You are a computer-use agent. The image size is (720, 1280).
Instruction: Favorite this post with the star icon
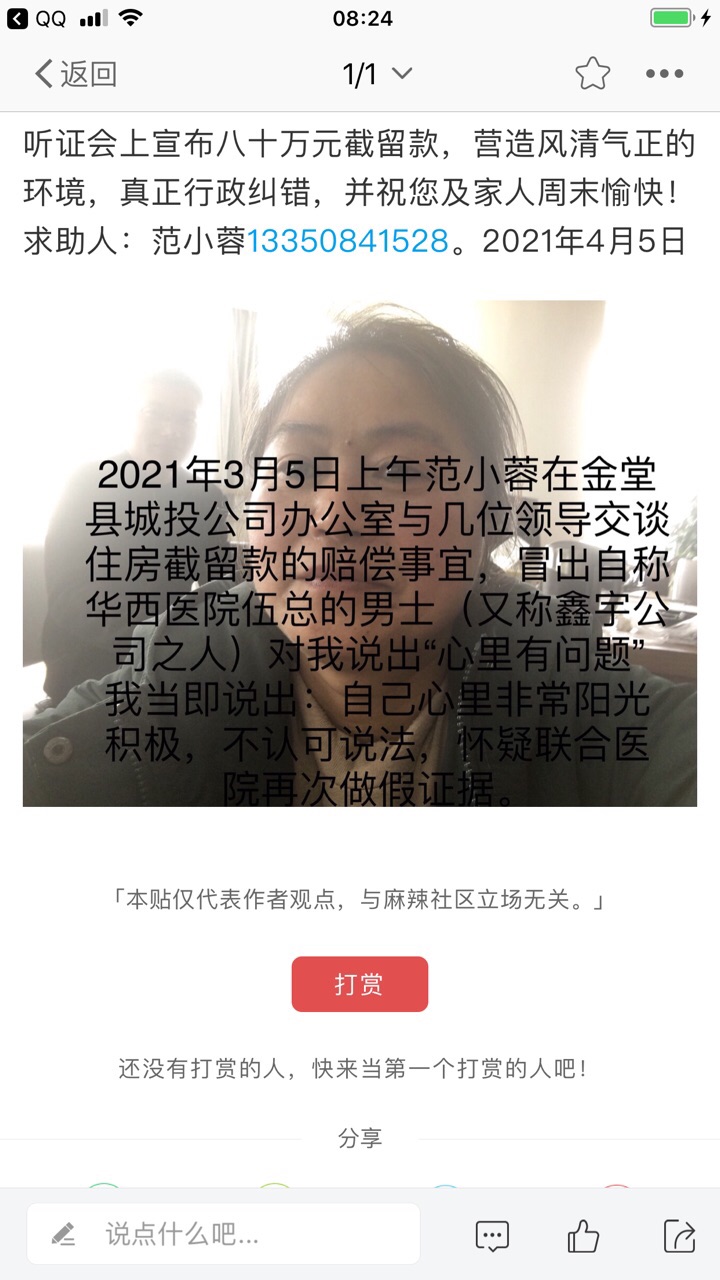(592, 74)
